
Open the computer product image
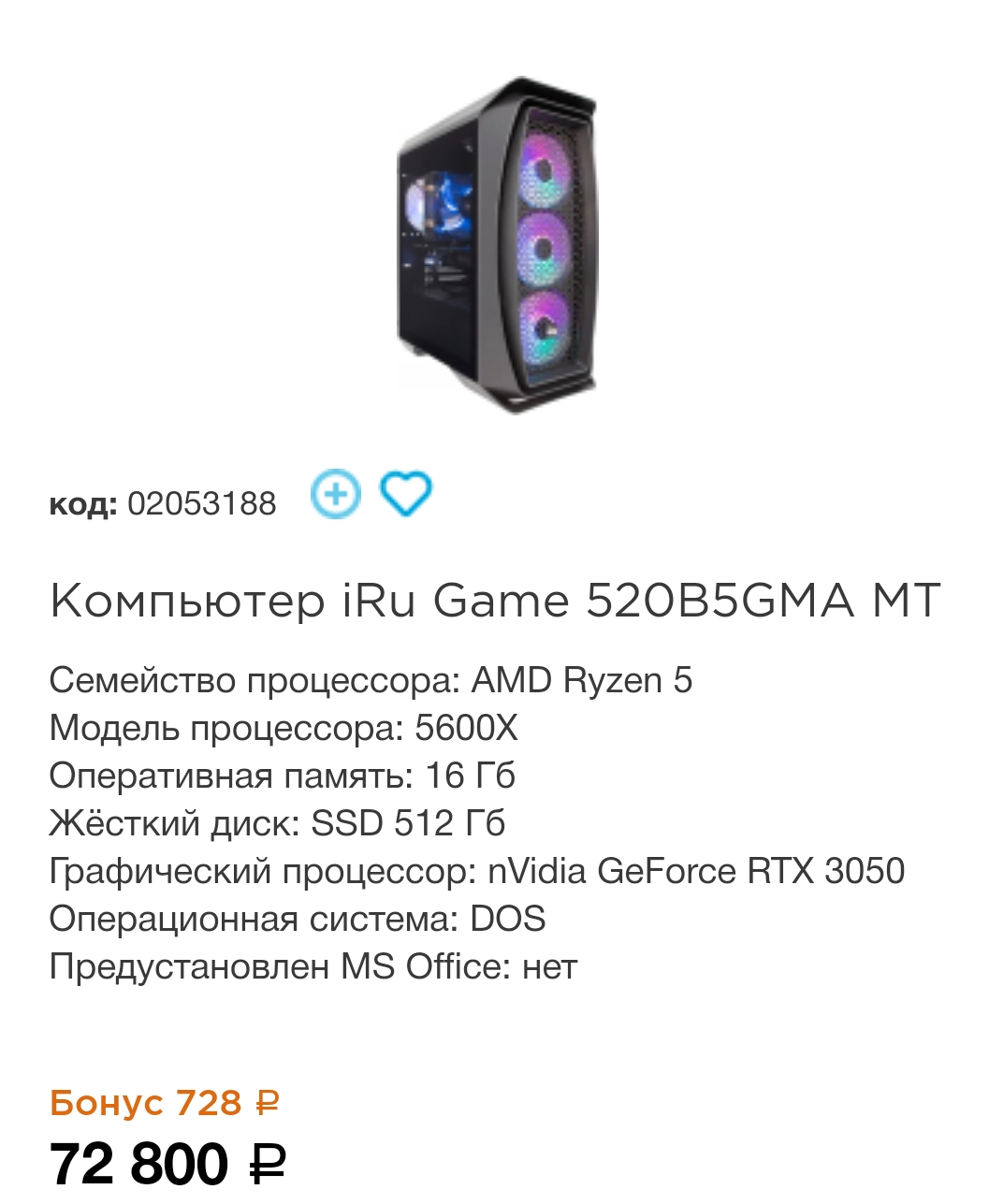click(496, 245)
